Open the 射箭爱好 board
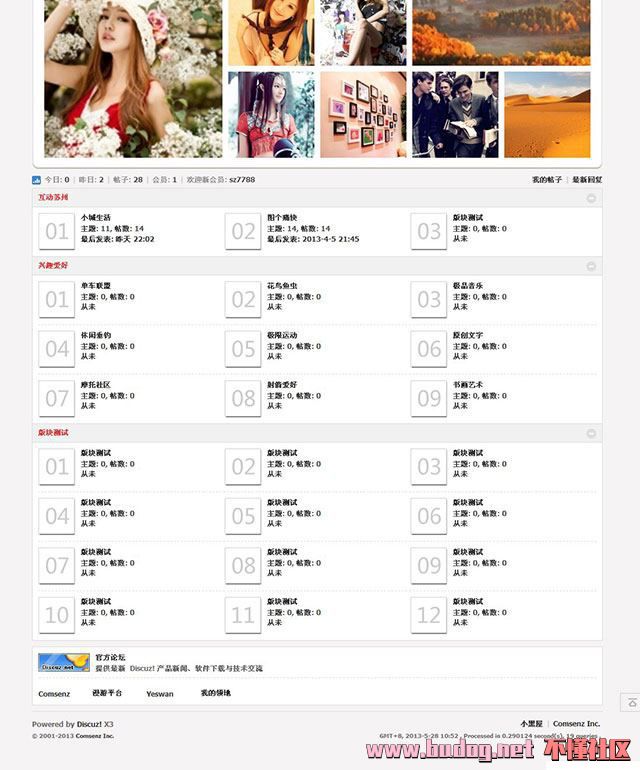 (282, 385)
